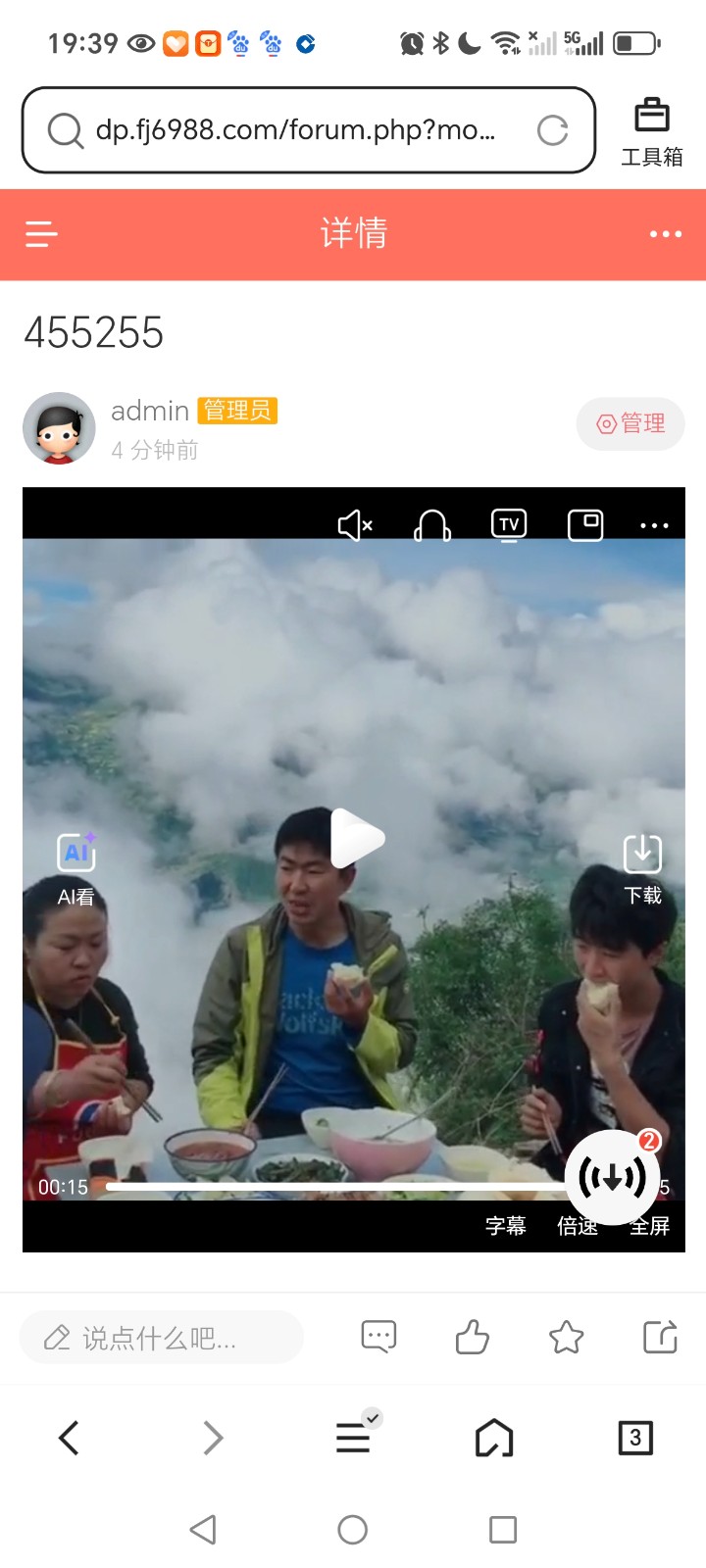Open the page overflow menu at top right
Viewport: 706px width, 1568px height.
click(666, 234)
